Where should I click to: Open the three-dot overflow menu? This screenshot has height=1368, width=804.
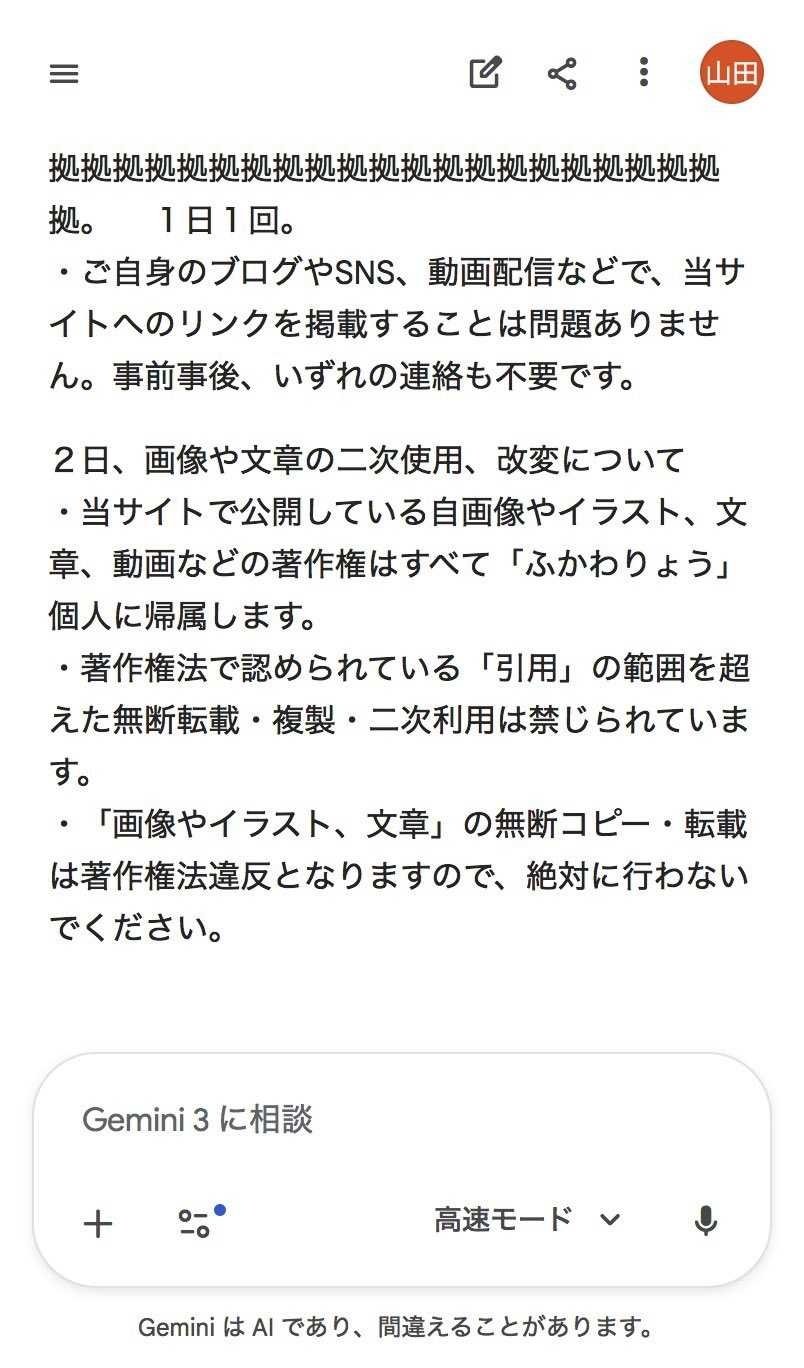(643, 73)
